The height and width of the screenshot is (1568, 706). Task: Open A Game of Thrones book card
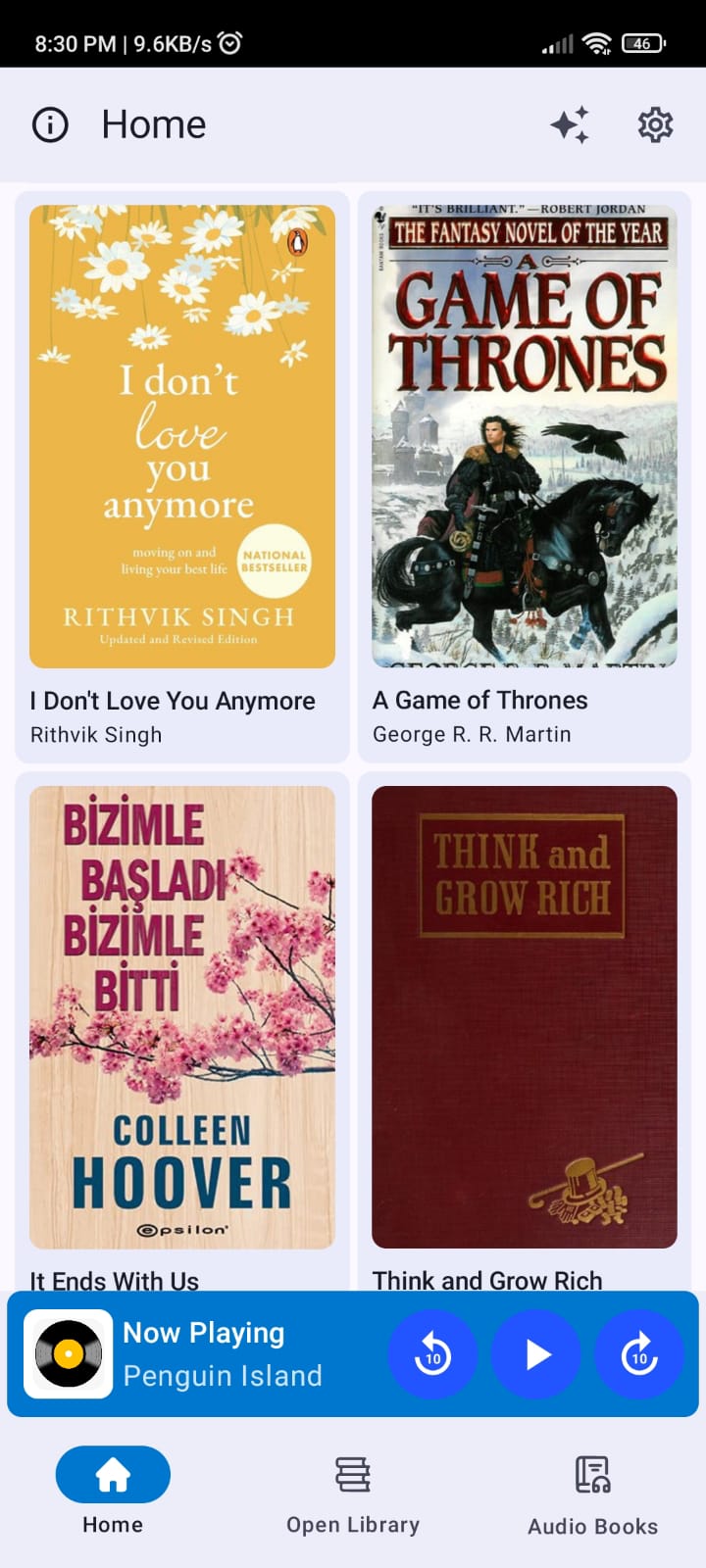point(525,477)
